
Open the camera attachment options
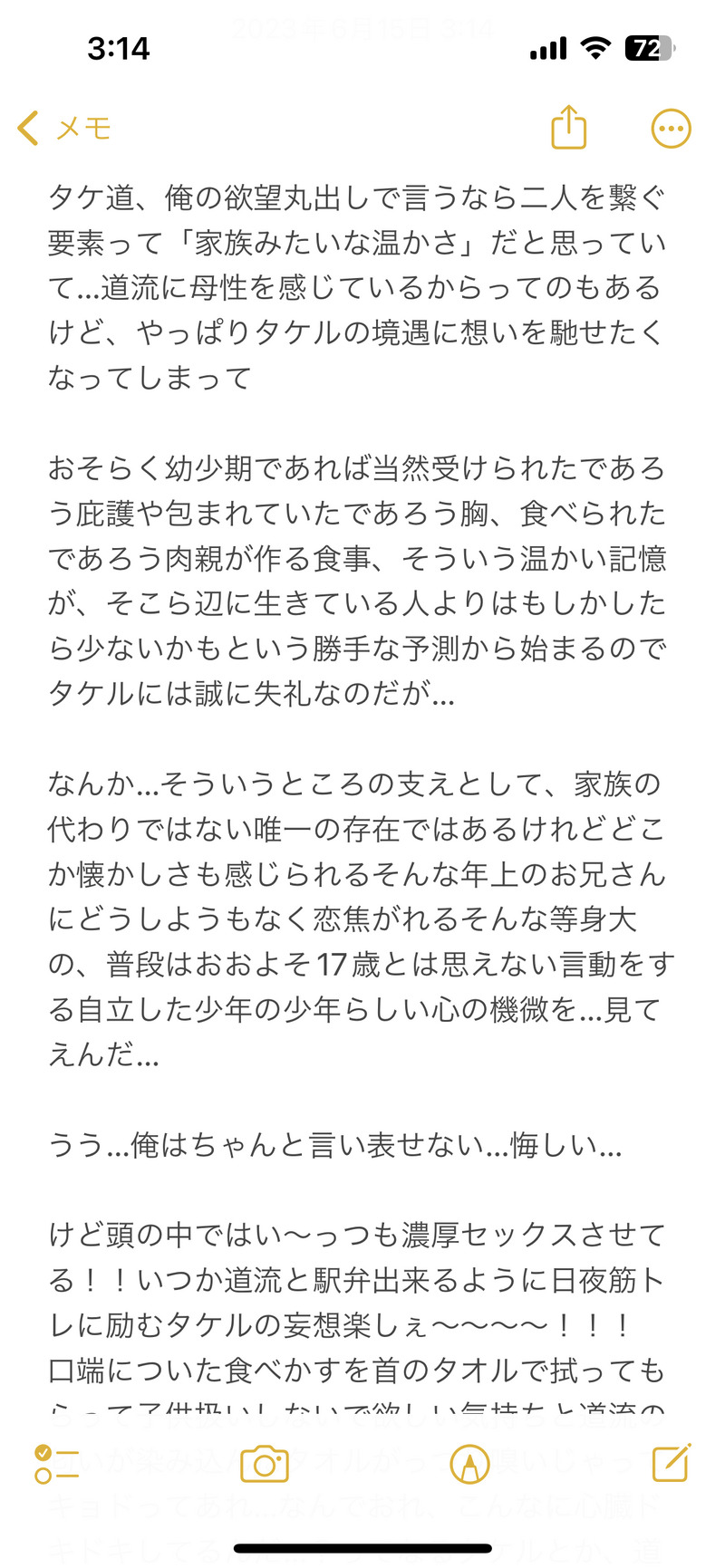[x=264, y=1464]
